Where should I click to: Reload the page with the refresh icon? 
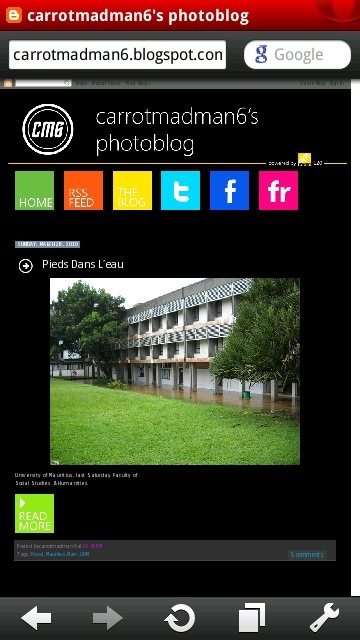180,618
